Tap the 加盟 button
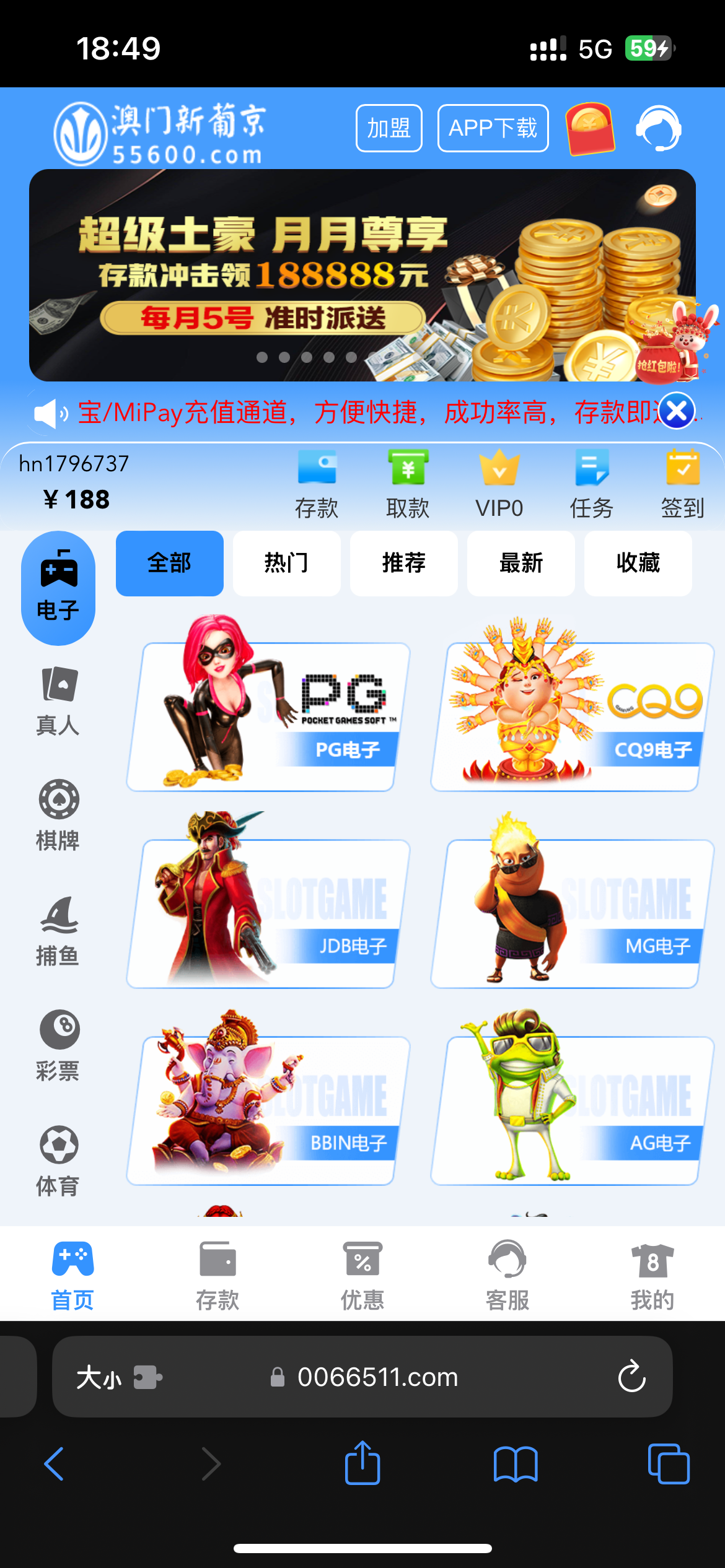 tap(389, 128)
